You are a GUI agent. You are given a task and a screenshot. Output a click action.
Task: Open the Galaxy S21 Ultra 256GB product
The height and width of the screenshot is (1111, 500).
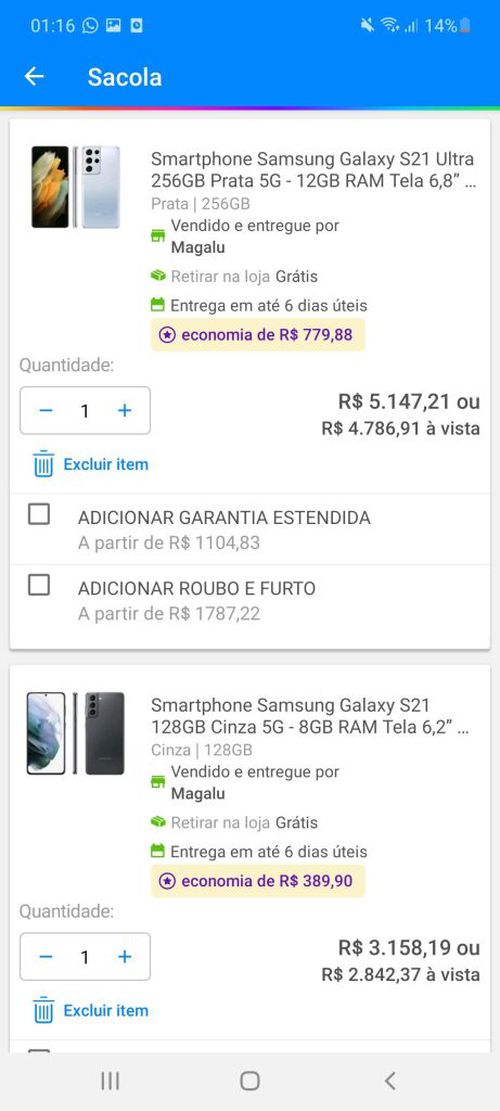pos(312,169)
